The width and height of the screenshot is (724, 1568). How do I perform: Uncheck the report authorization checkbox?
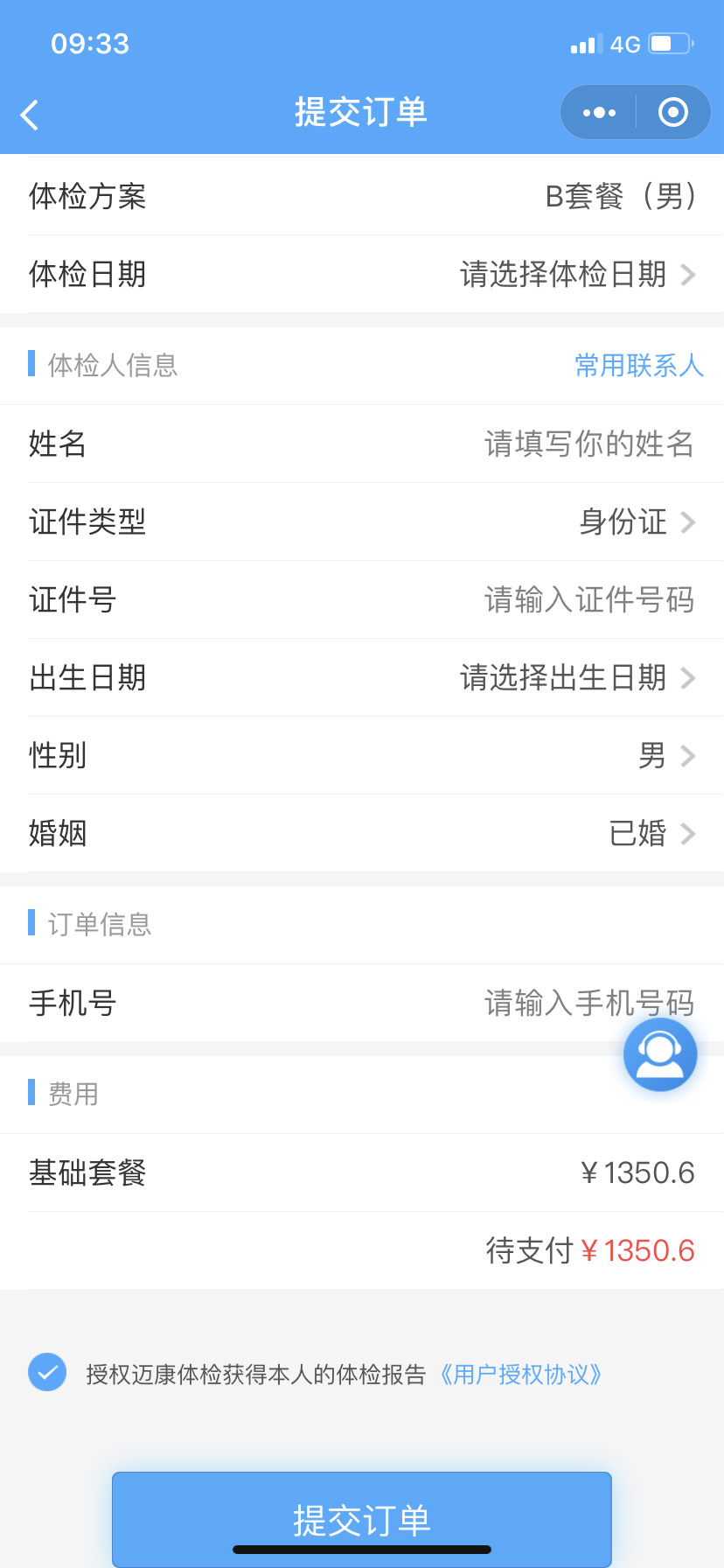pos(47,1373)
